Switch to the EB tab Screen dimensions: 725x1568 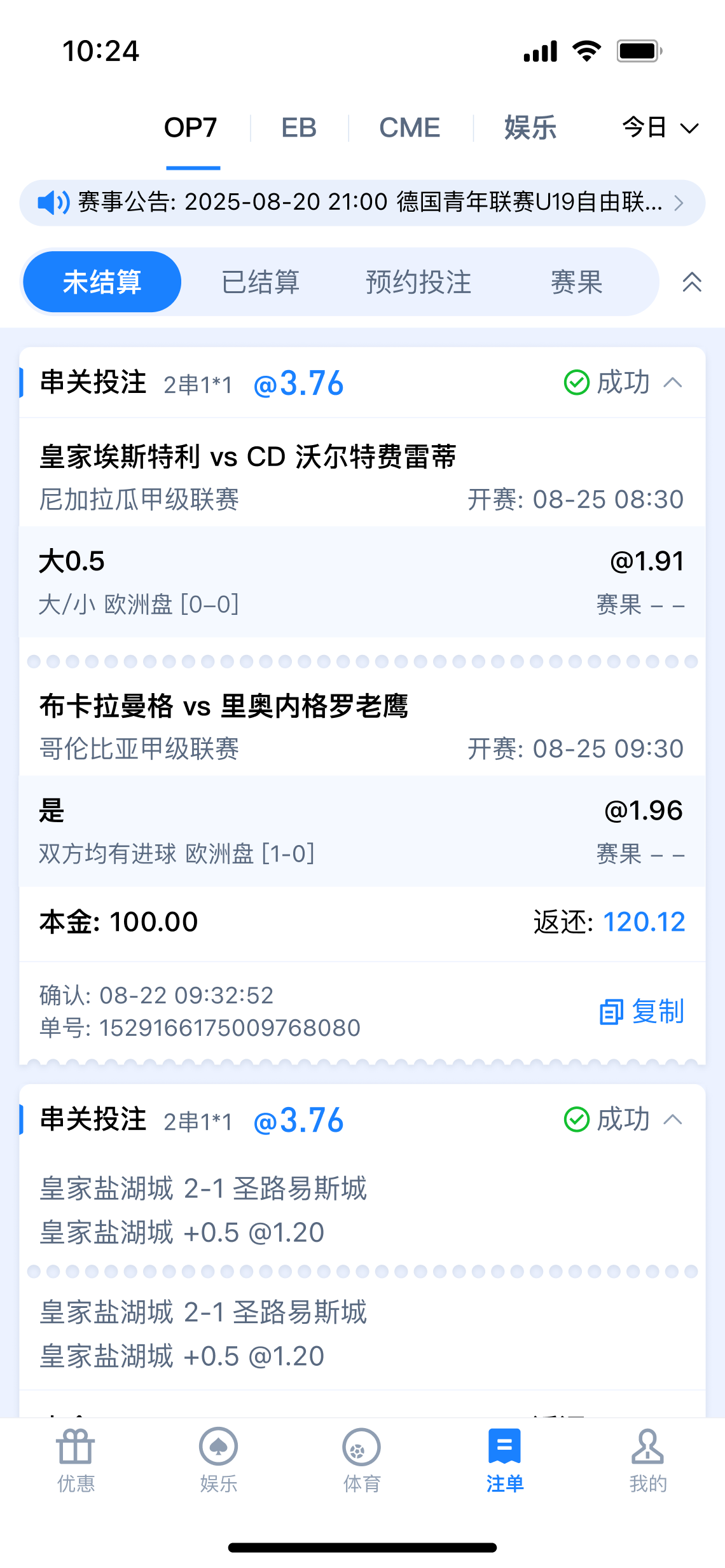299,128
